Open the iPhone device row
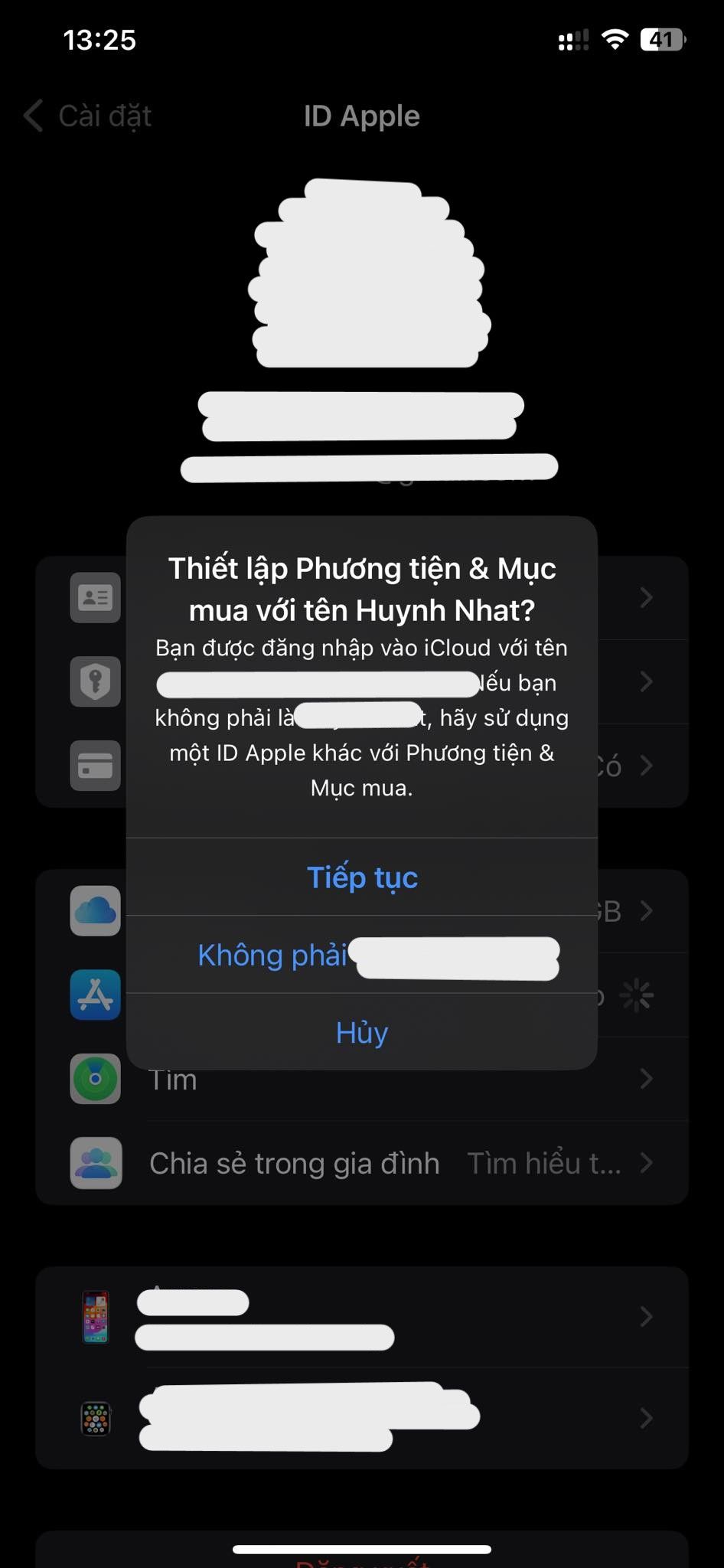 coord(362,1317)
